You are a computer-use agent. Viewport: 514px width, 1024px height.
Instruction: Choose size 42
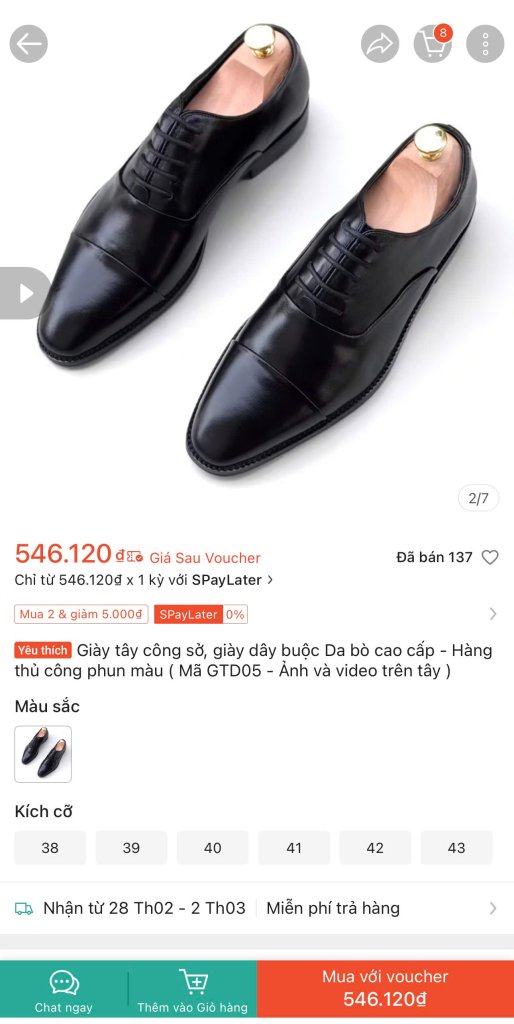point(375,848)
